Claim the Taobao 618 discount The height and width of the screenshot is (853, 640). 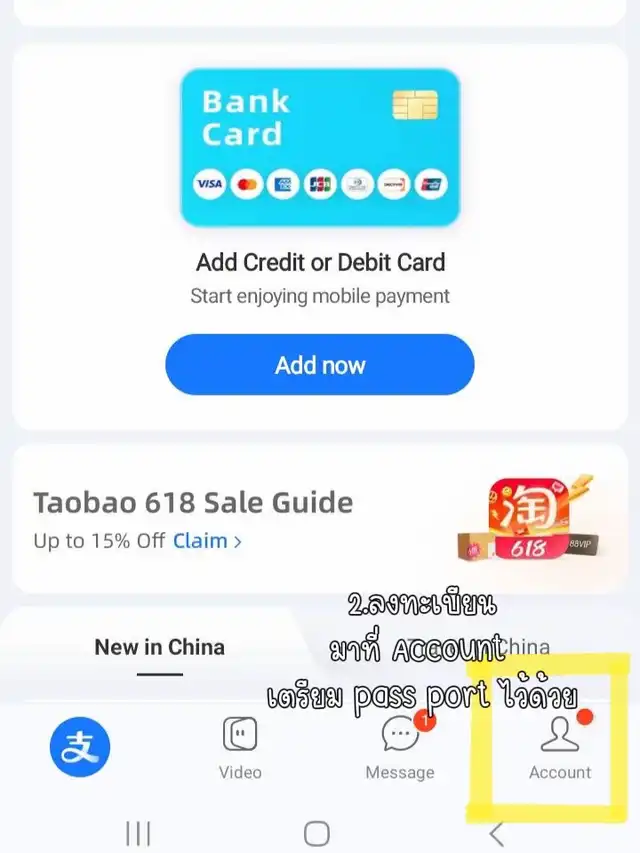point(207,541)
